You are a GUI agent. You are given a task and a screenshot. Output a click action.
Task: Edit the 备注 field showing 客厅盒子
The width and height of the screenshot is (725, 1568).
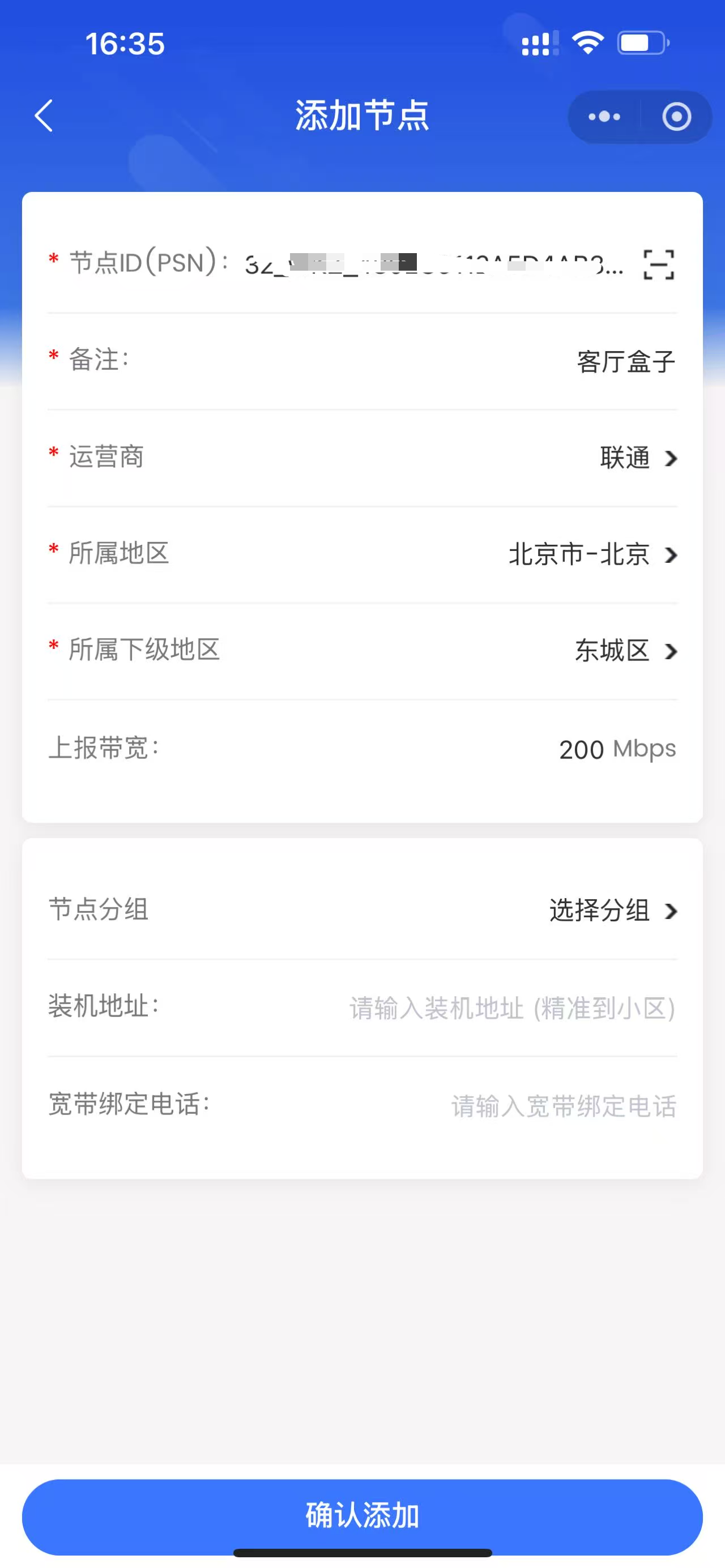click(x=625, y=362)
